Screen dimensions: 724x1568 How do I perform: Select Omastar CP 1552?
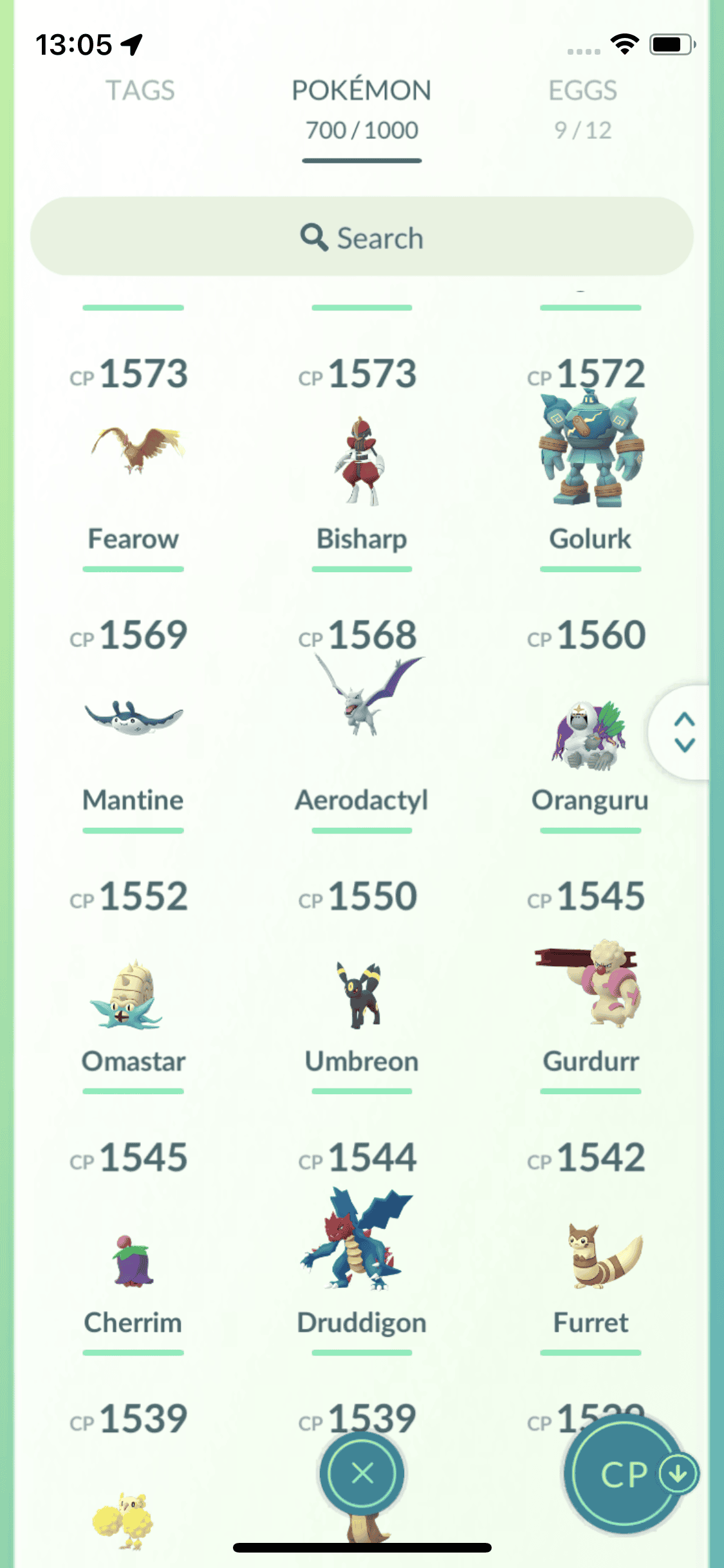click(133, 994)
